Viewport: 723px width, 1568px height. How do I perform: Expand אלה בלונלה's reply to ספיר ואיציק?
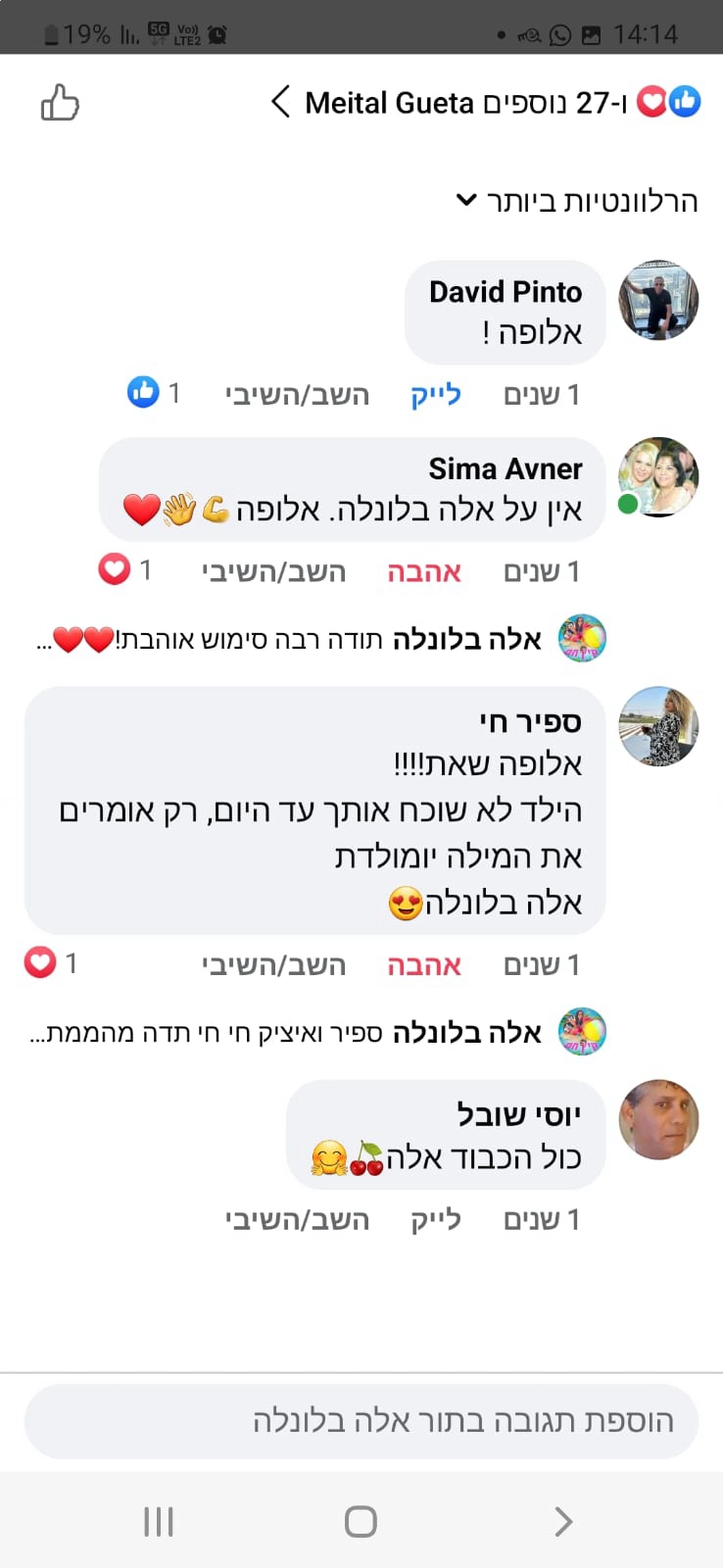(x=284, y=1033)
